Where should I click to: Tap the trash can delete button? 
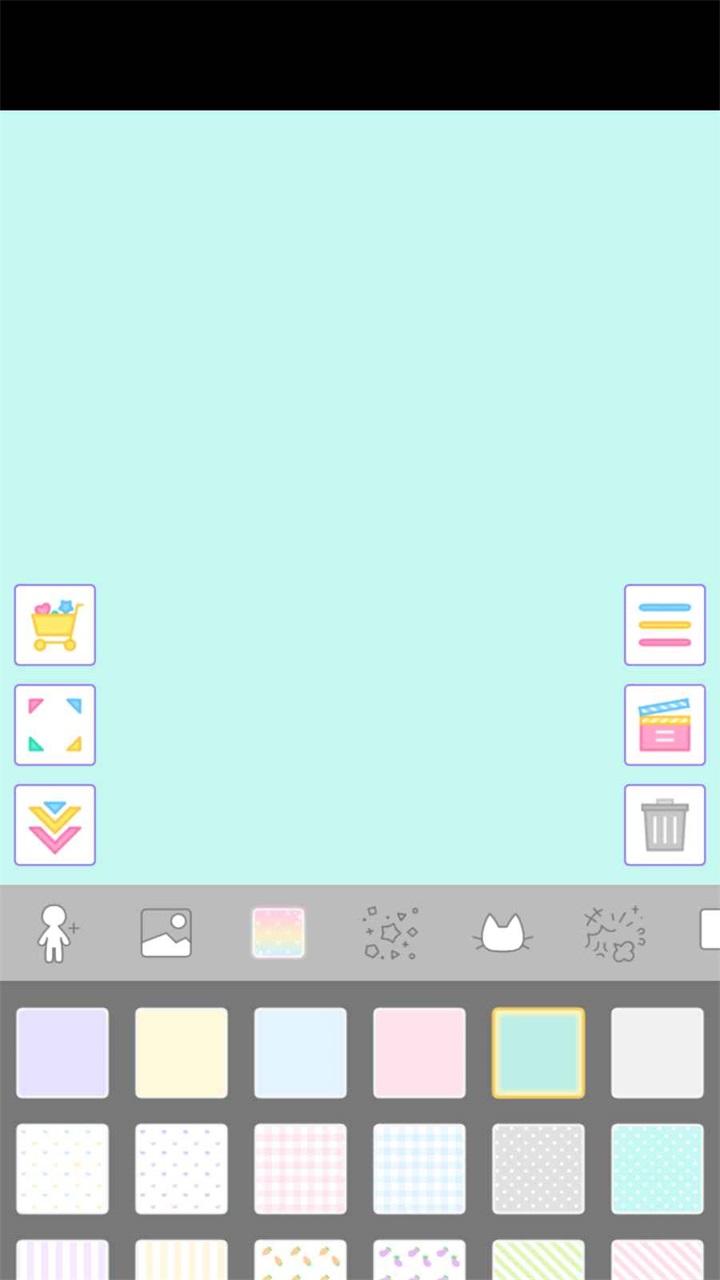665,825
